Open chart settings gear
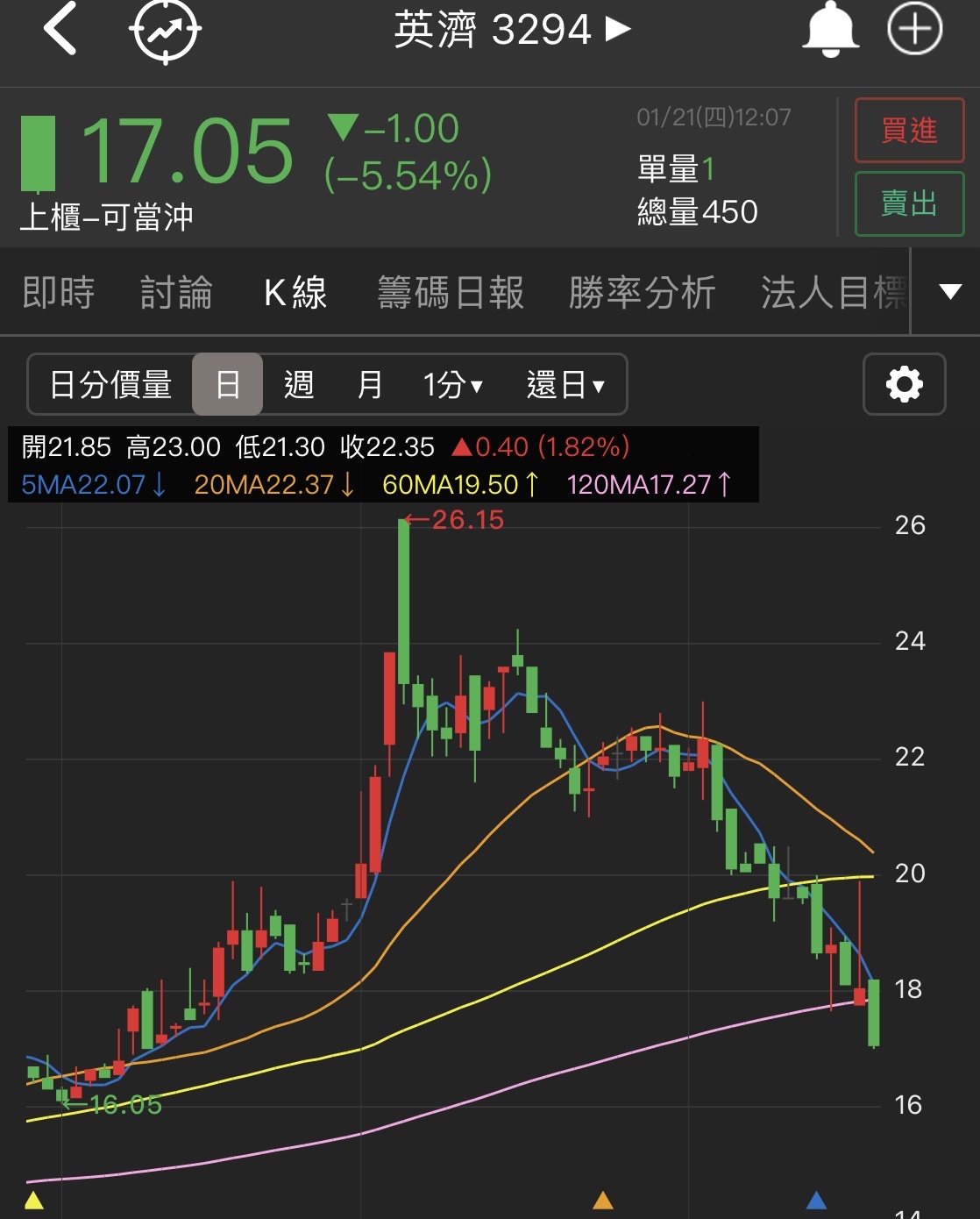980x1219 pixels. click(x=904, y=385)
